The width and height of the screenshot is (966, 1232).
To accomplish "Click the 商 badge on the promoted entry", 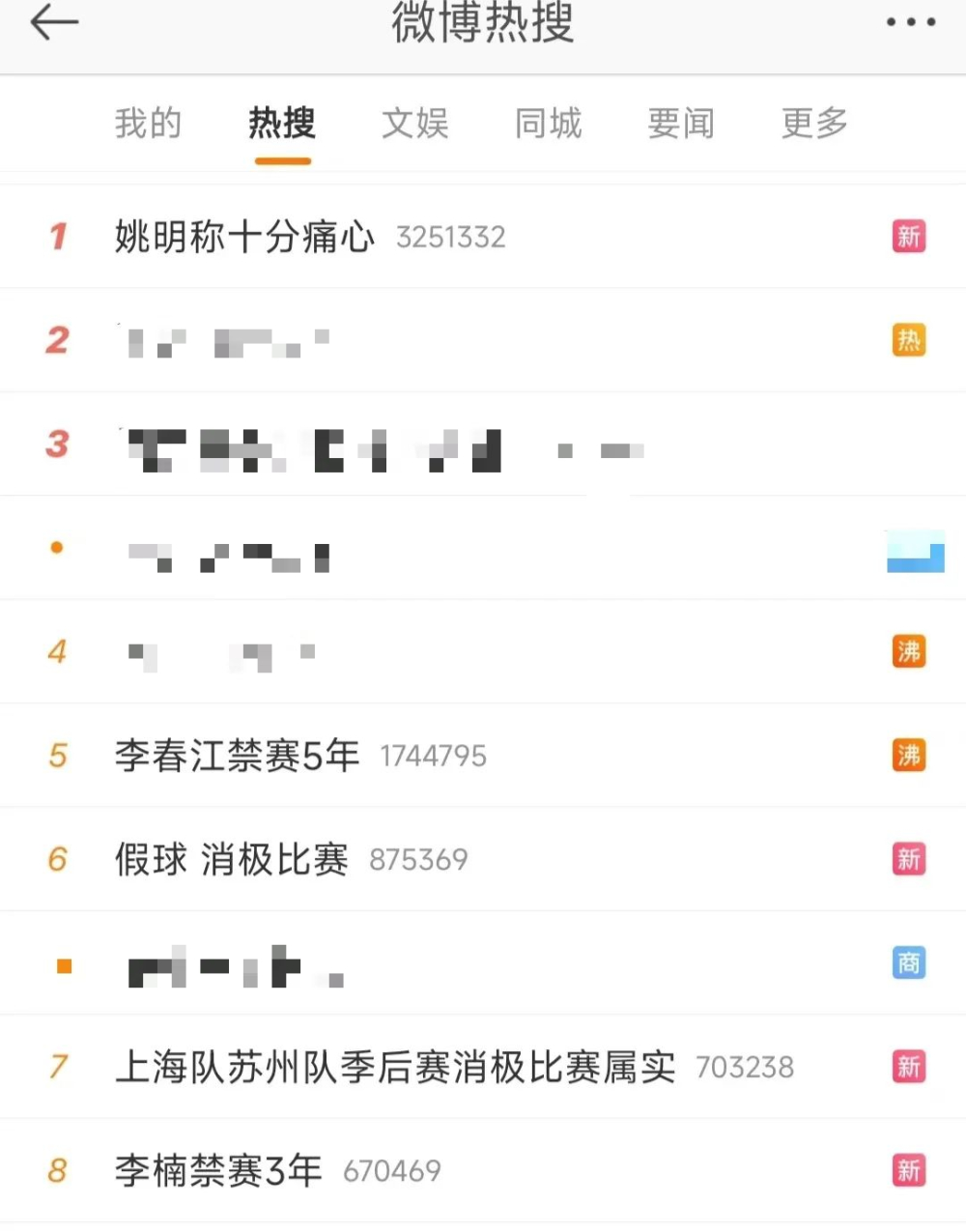I will (x=908, y=962).
